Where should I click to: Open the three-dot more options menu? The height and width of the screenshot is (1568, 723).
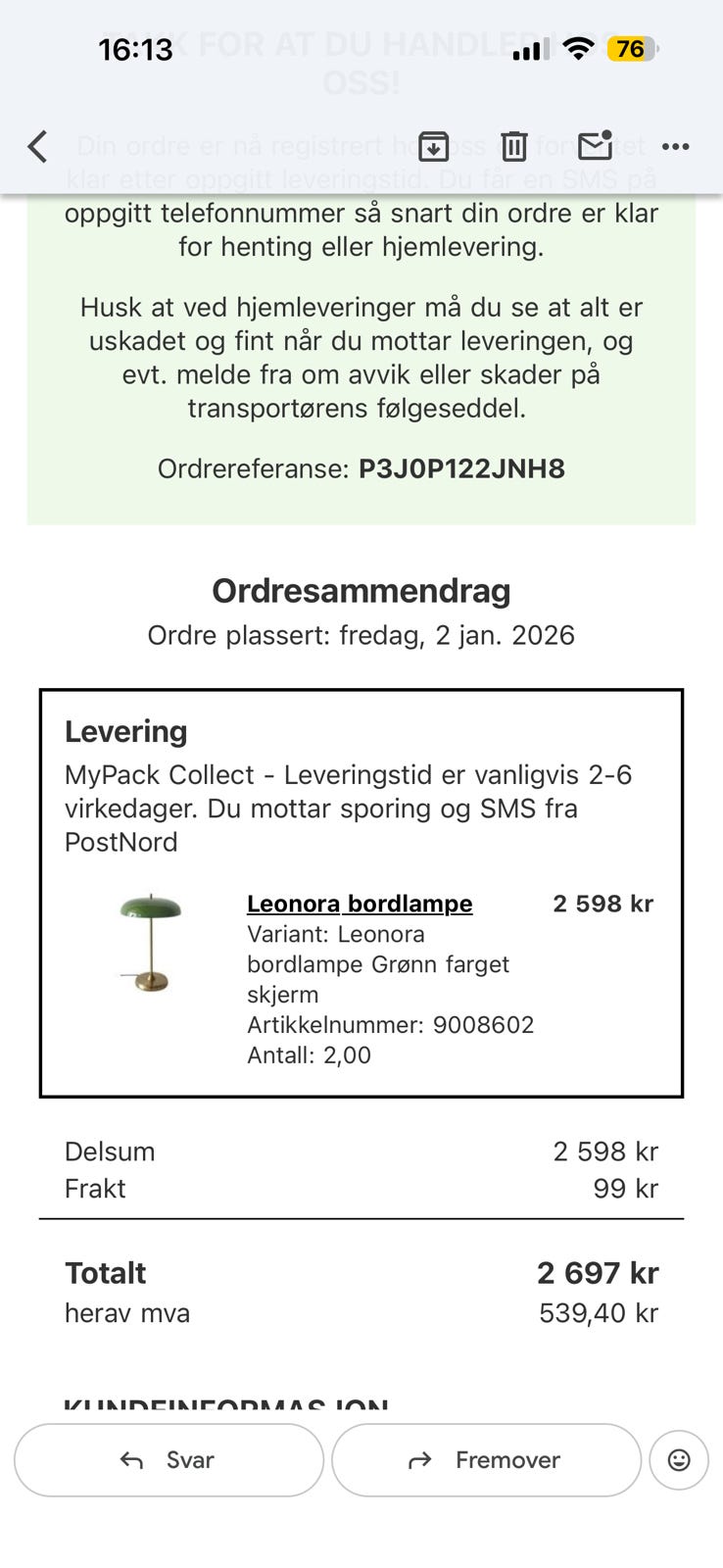click(675, 146)
